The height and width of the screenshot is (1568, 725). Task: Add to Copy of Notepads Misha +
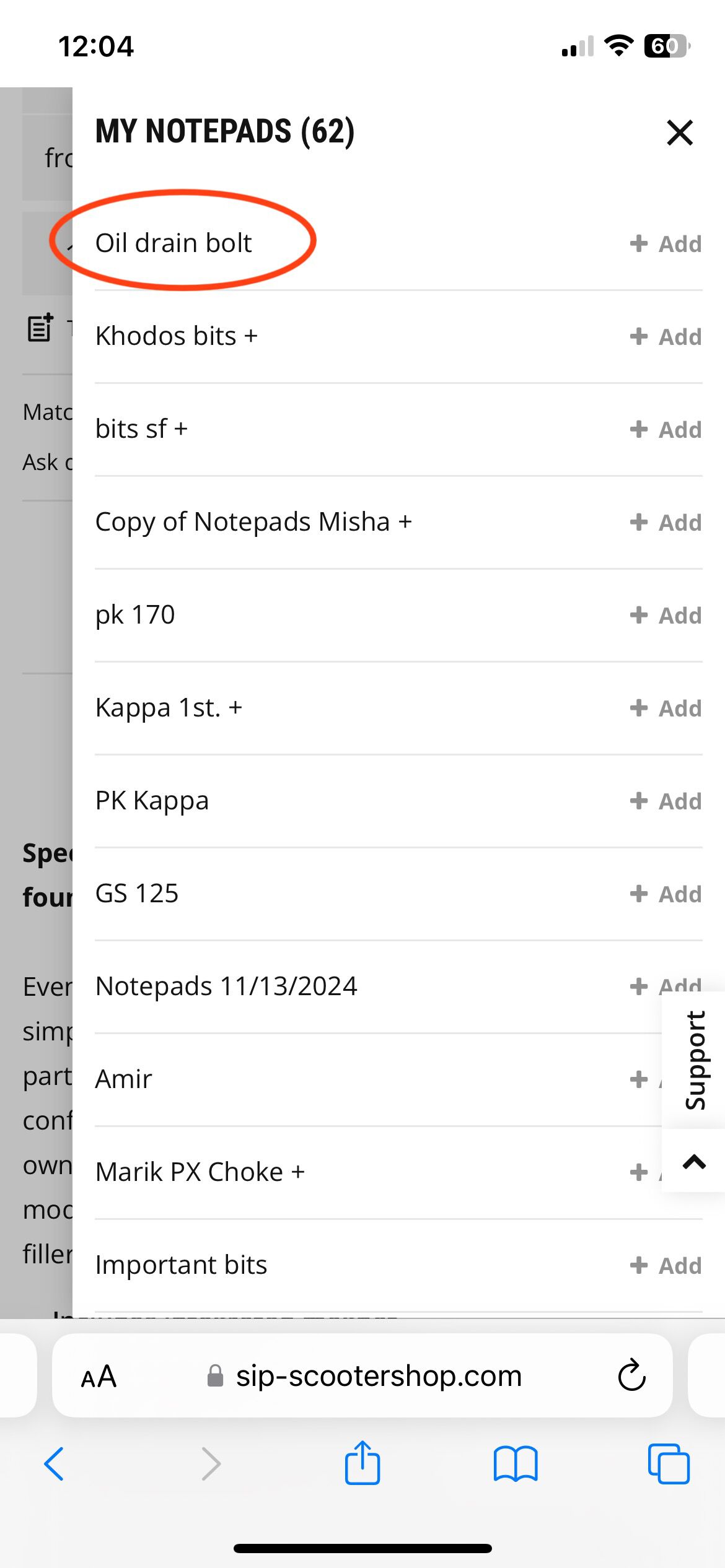point(666,523)
